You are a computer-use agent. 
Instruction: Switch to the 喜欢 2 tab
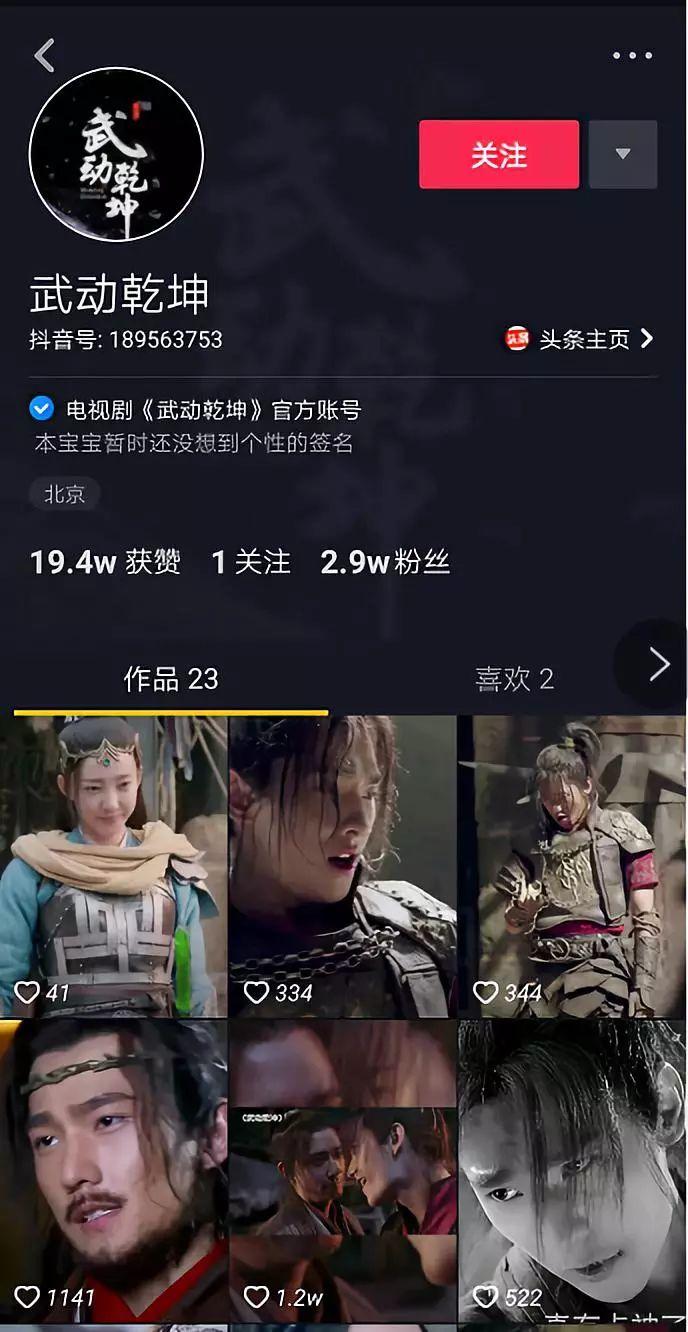click(x=515, y=679)
